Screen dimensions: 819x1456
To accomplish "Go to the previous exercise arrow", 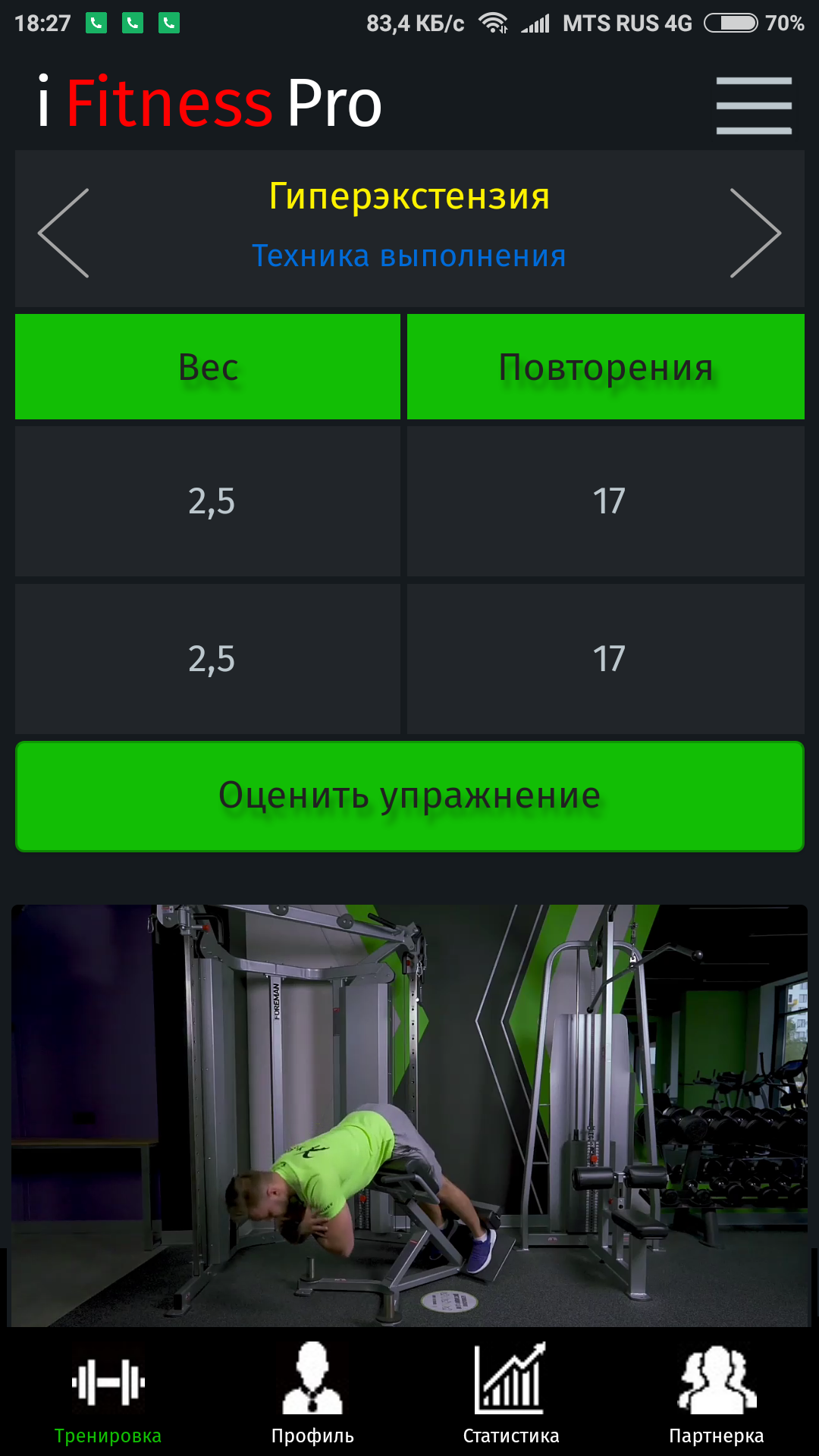I will 64,233.
